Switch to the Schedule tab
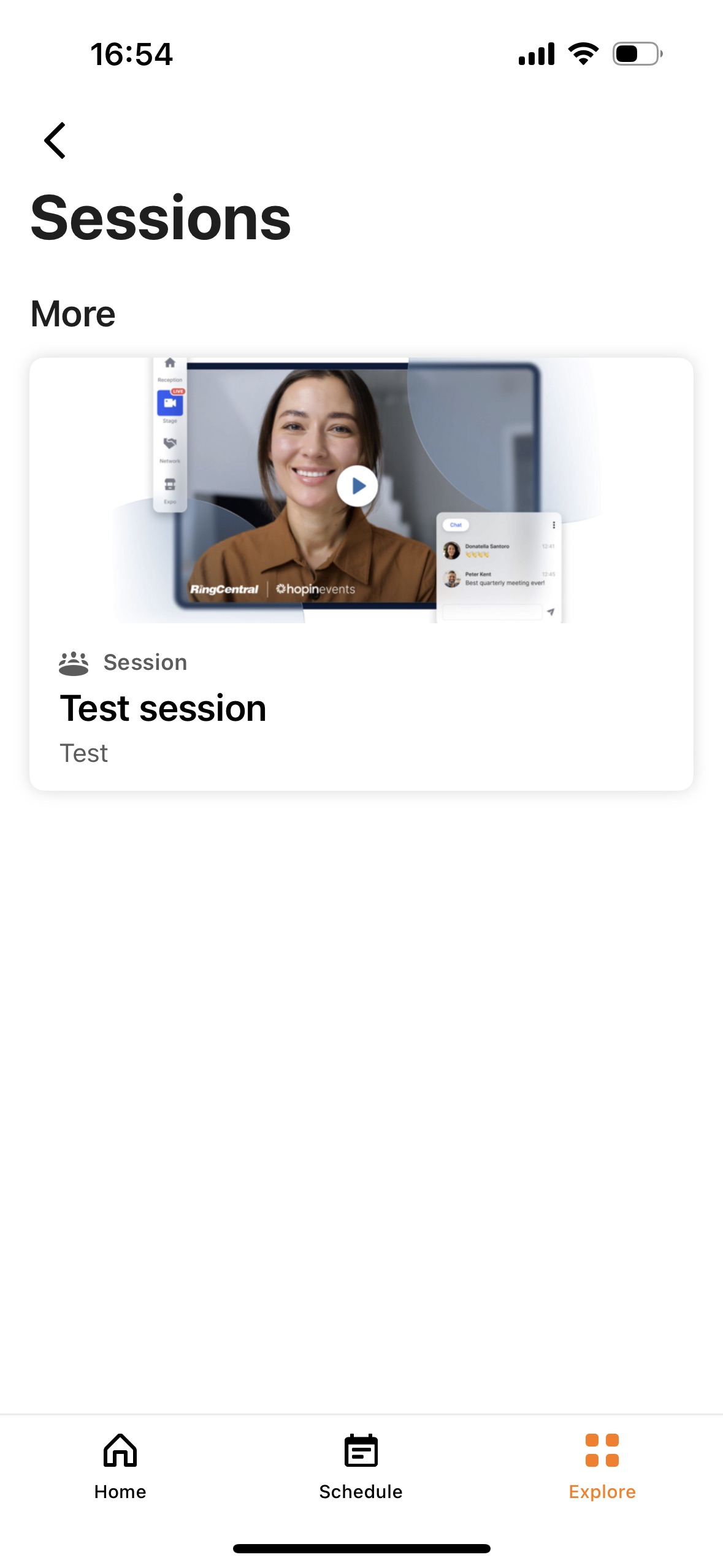The image size is (723, 1568). coord(361,1466)
